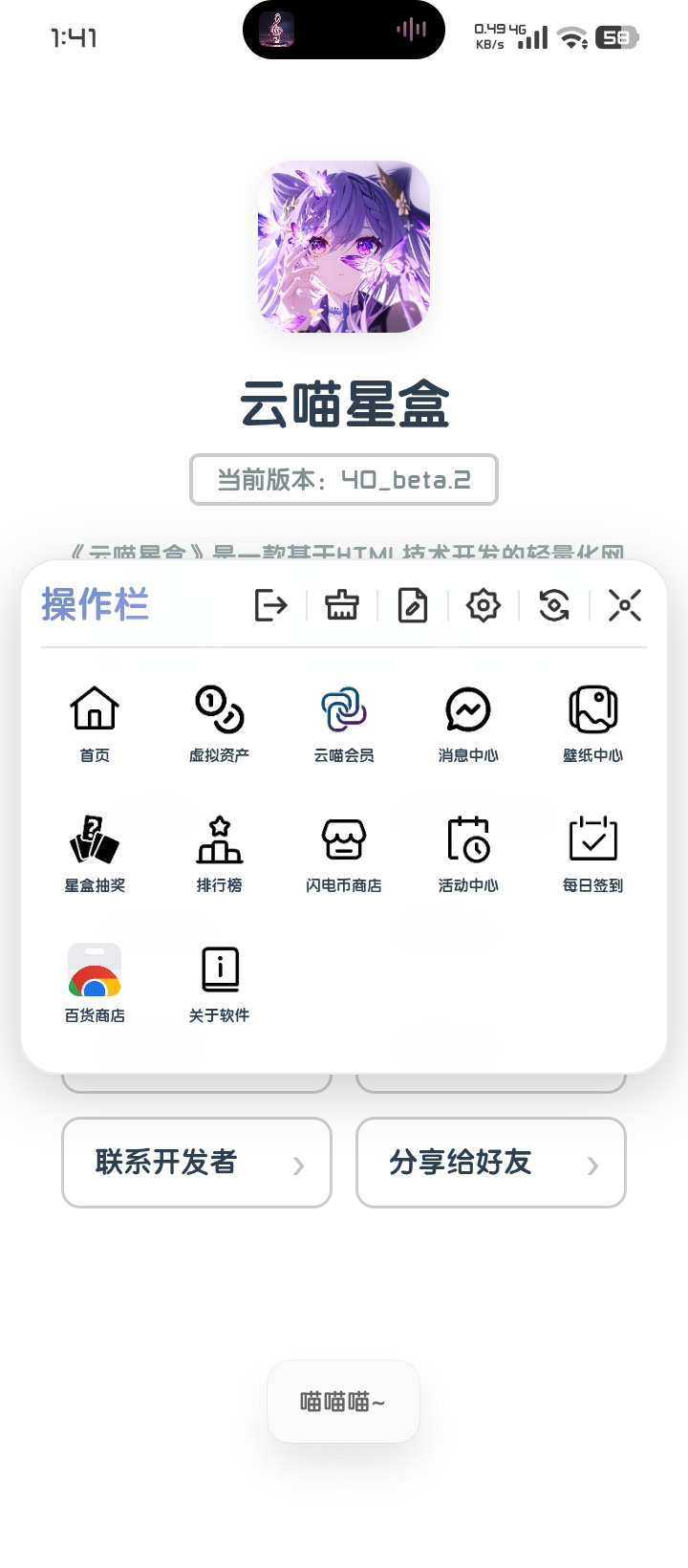Screen dimensions: 688x1568
Task: Click the refresh icon in 操作栏
Action: tap(553, 605)
